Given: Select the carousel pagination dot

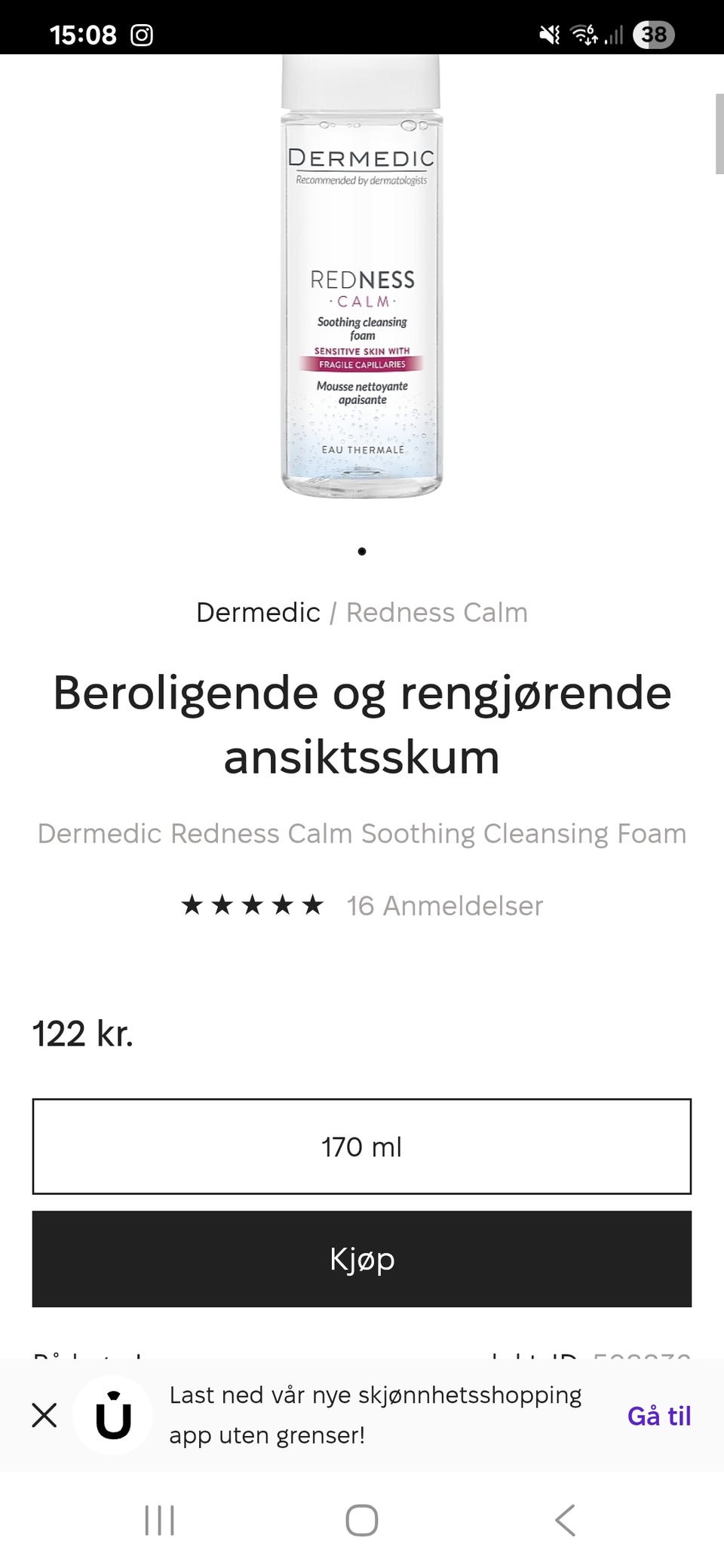Looking at the screenshot, I should point(362,551).
